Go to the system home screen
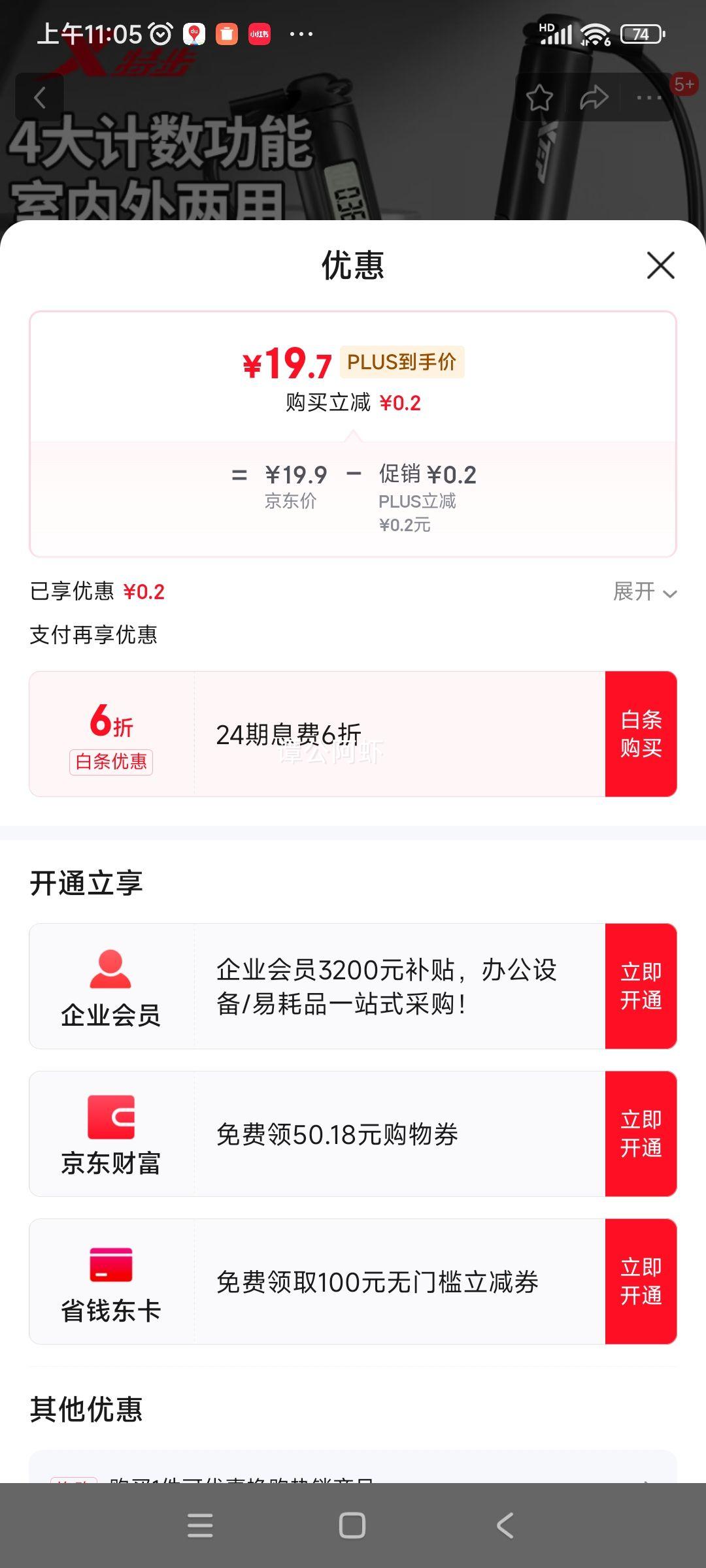706x1568 pixels. [352, 1526]
